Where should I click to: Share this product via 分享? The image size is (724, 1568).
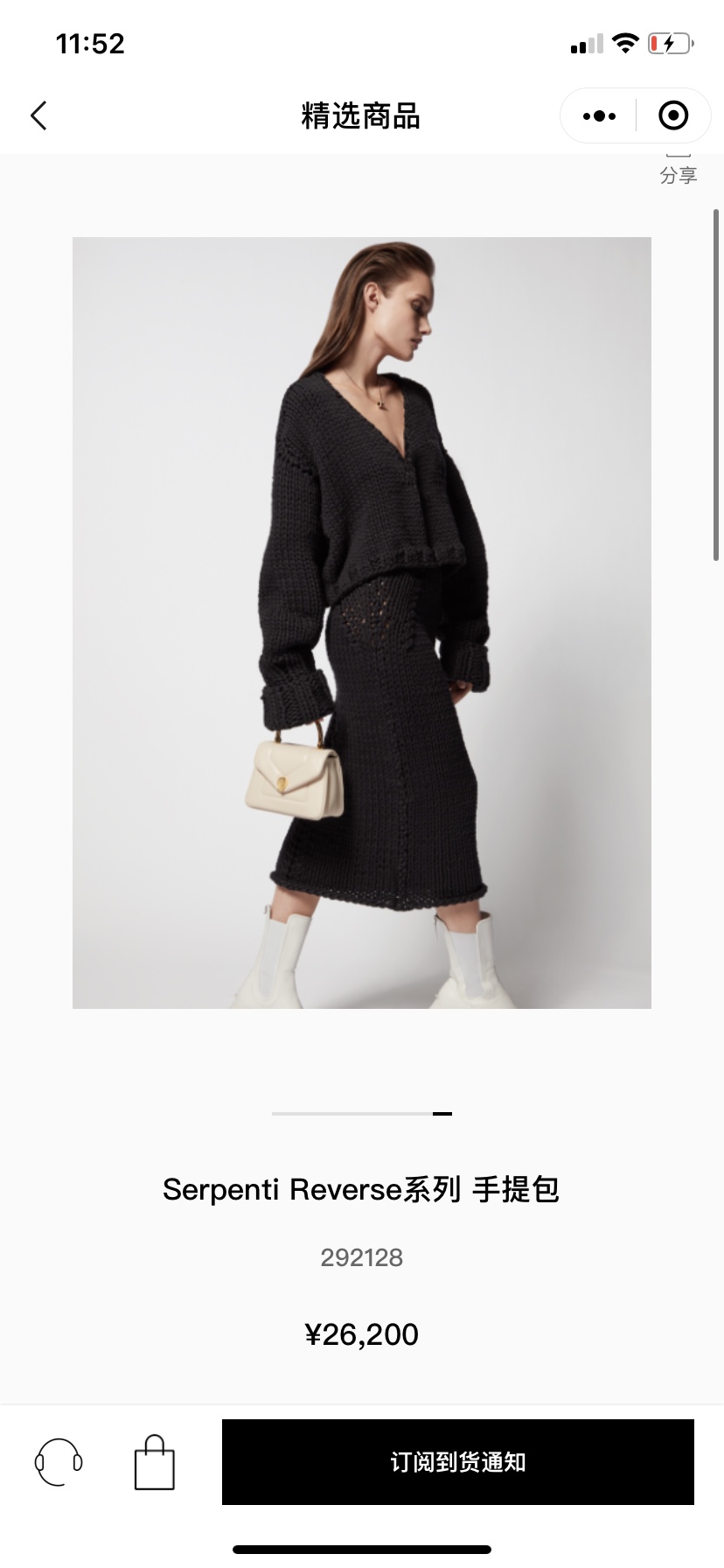[678, 171]
